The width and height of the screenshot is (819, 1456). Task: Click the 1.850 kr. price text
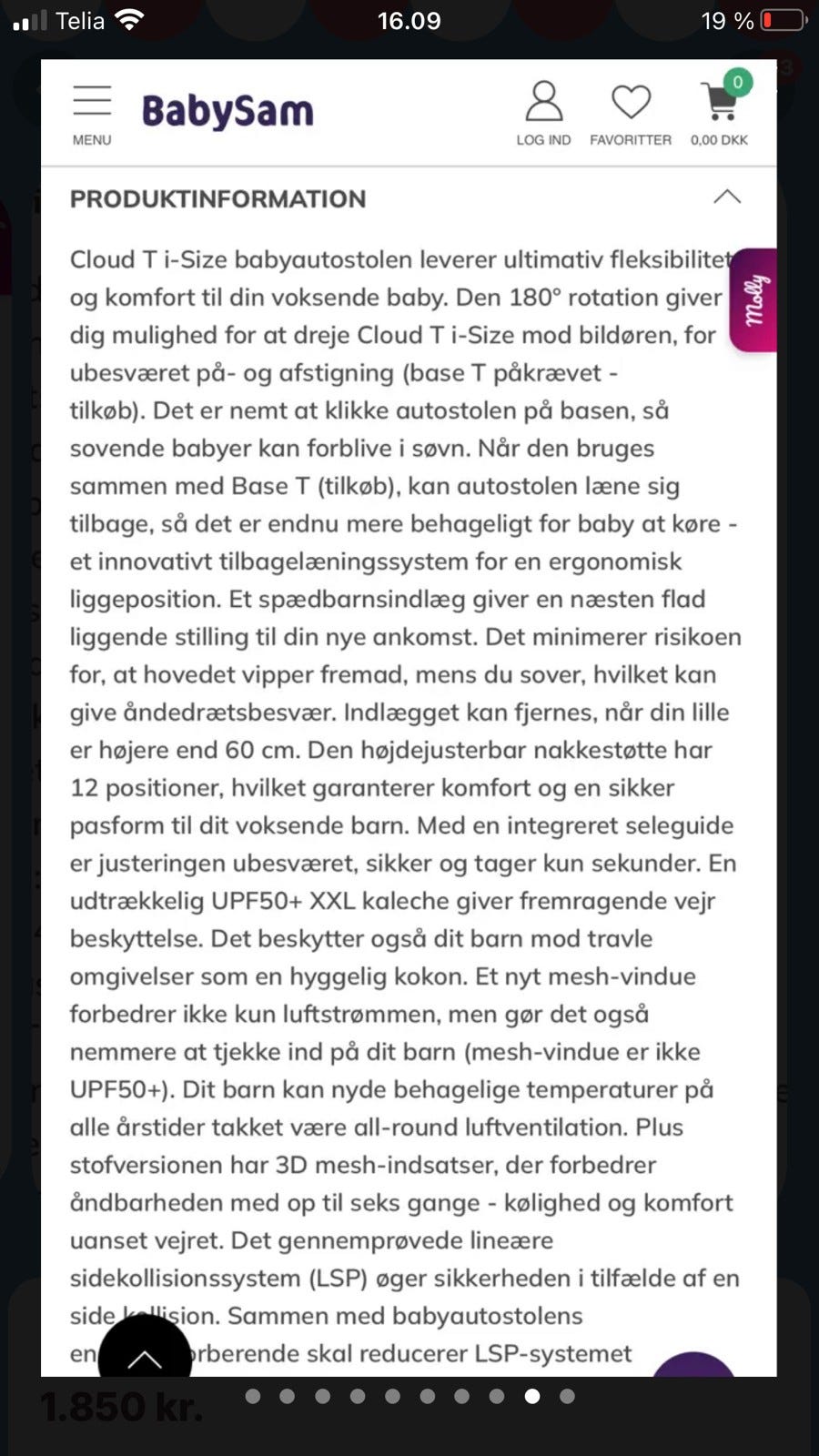coord(121,1406)
